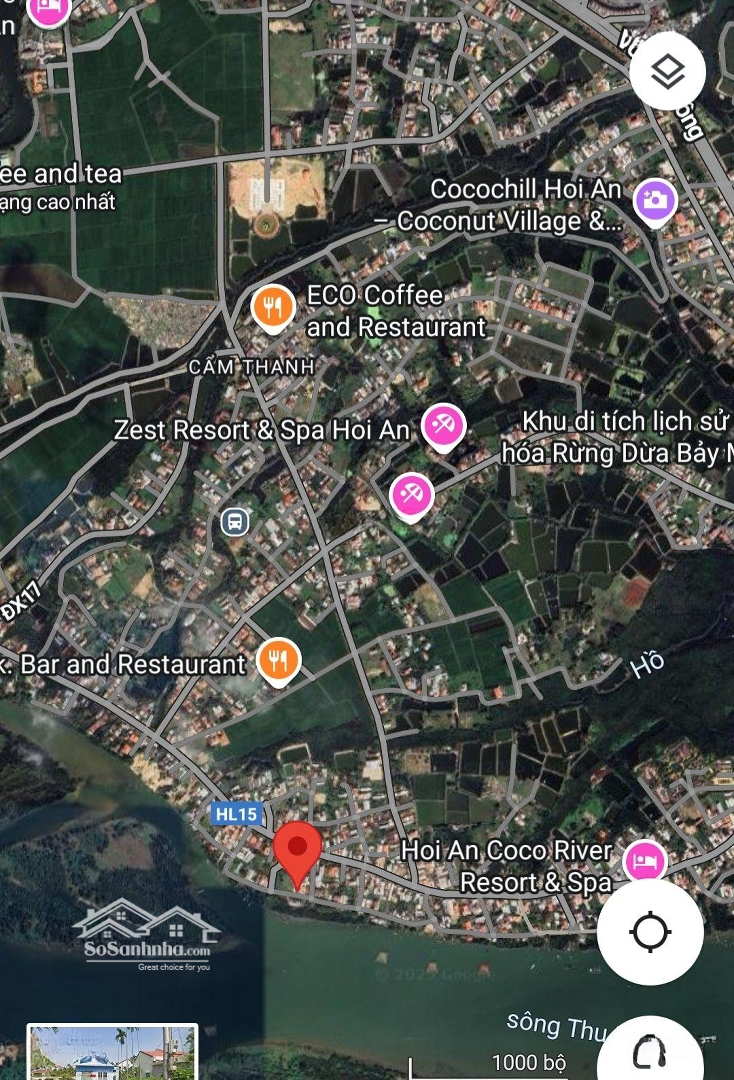Open the ECO Coffee and Restaurant pin
This screenshot has height=1080, width=734.
pyautogui.click(x=272, y=307)
